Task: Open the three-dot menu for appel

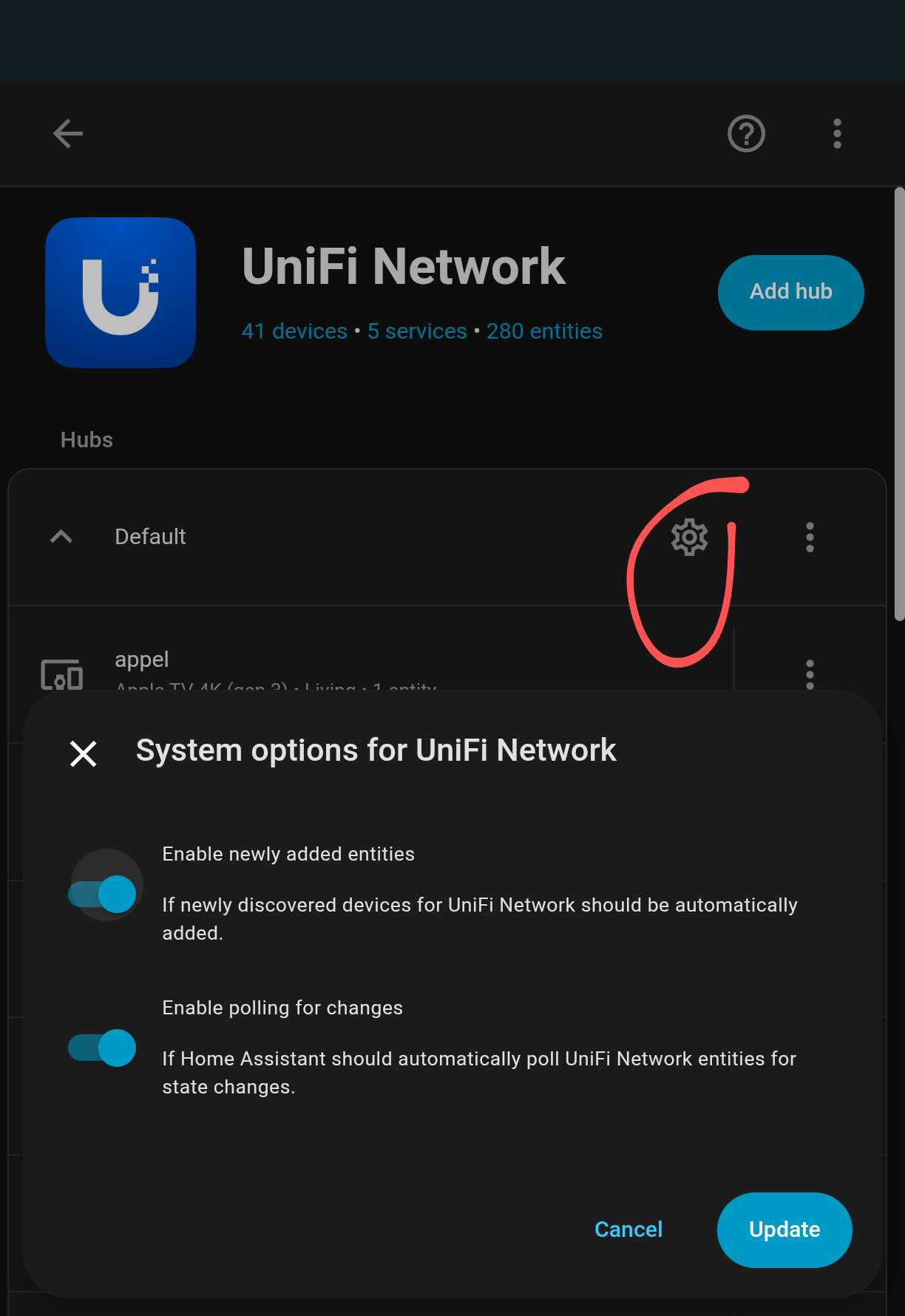Action: pyautogui.click(x=810, y=674)
